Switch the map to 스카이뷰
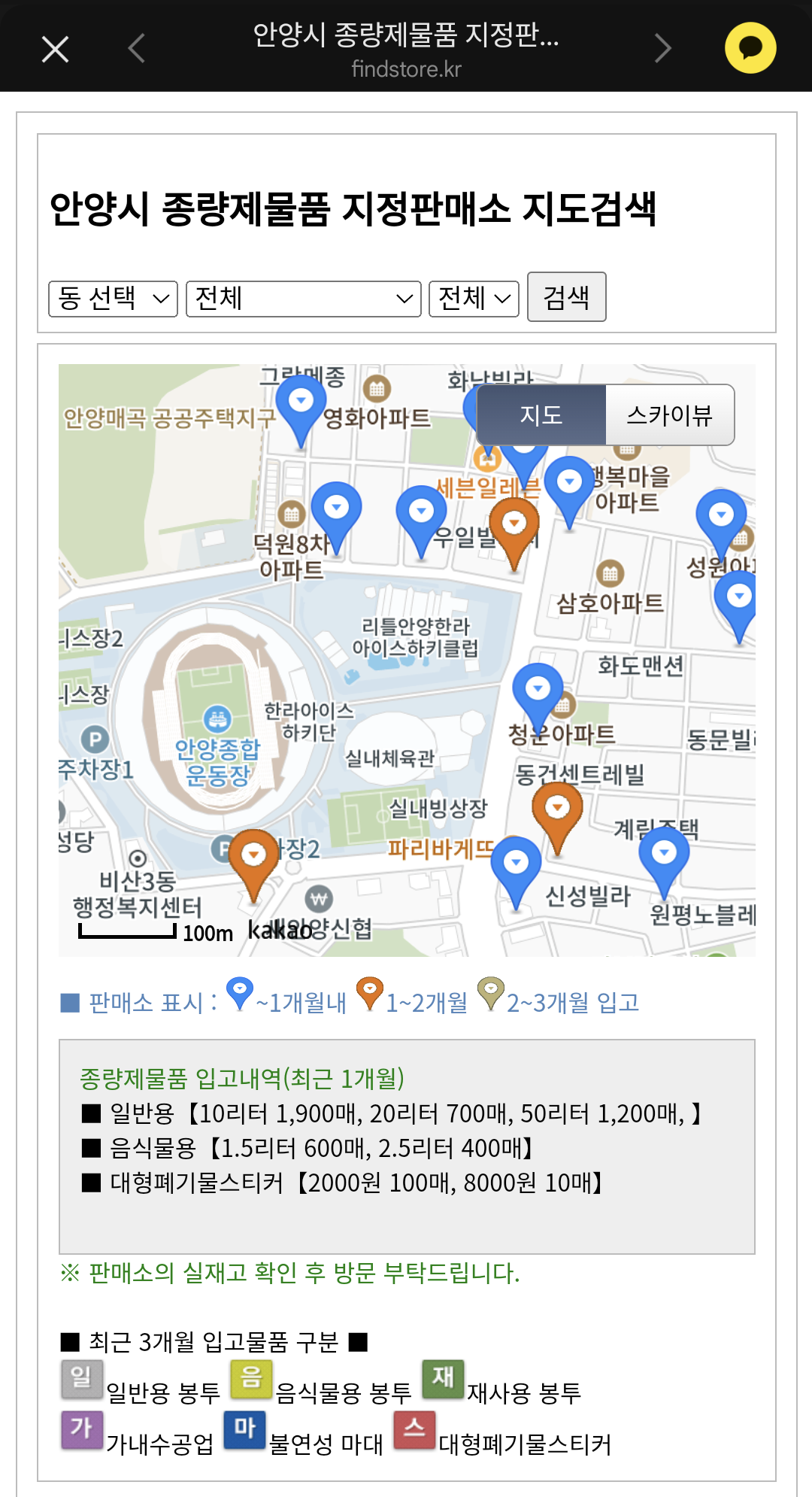Image resolution: width=812 pixels, height=1497 pixels. click(669, 415)
